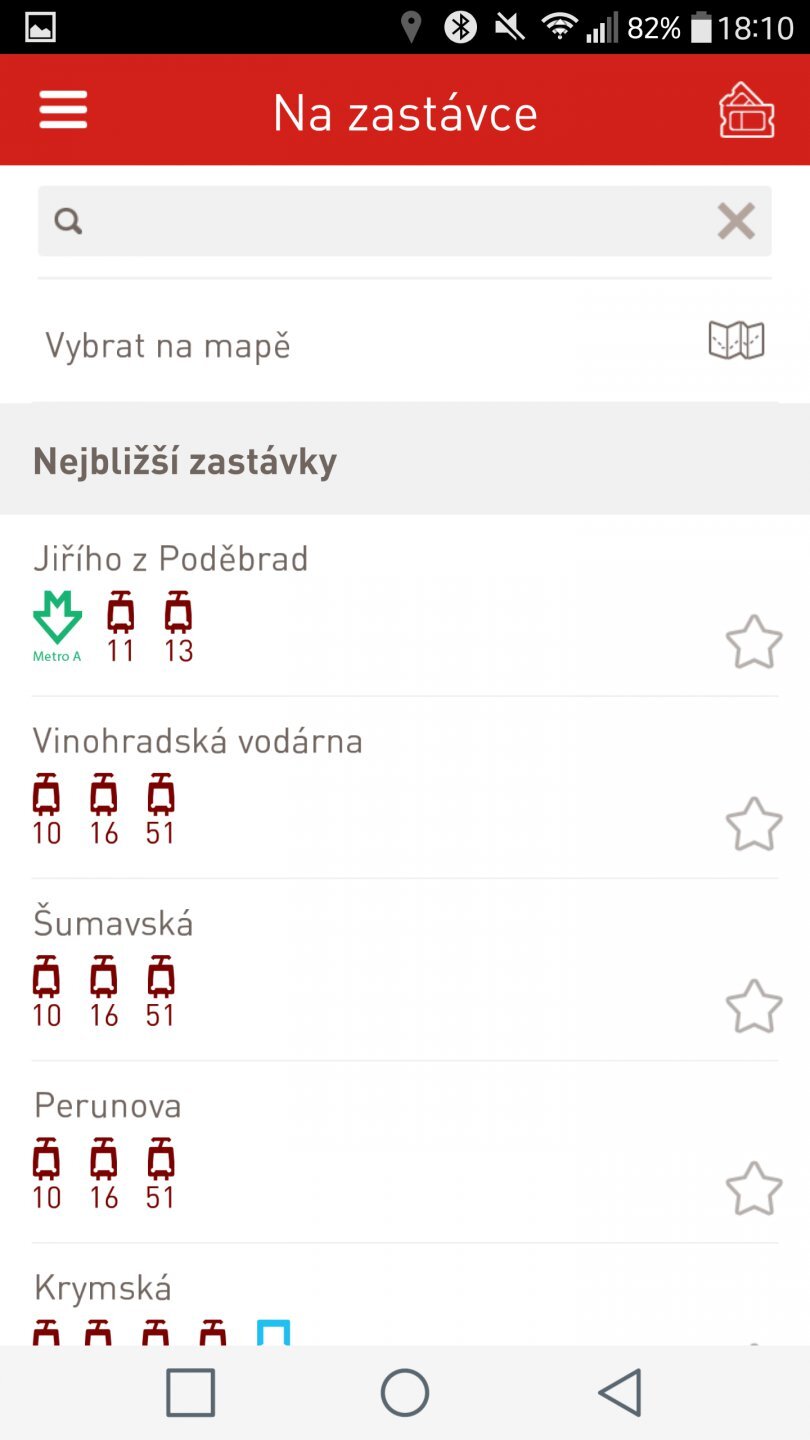The width and height of the screenshot is (810, 1440).
Task: Tap tram 10 icon under Vinohradská vodárna
Action: point(46,800)
